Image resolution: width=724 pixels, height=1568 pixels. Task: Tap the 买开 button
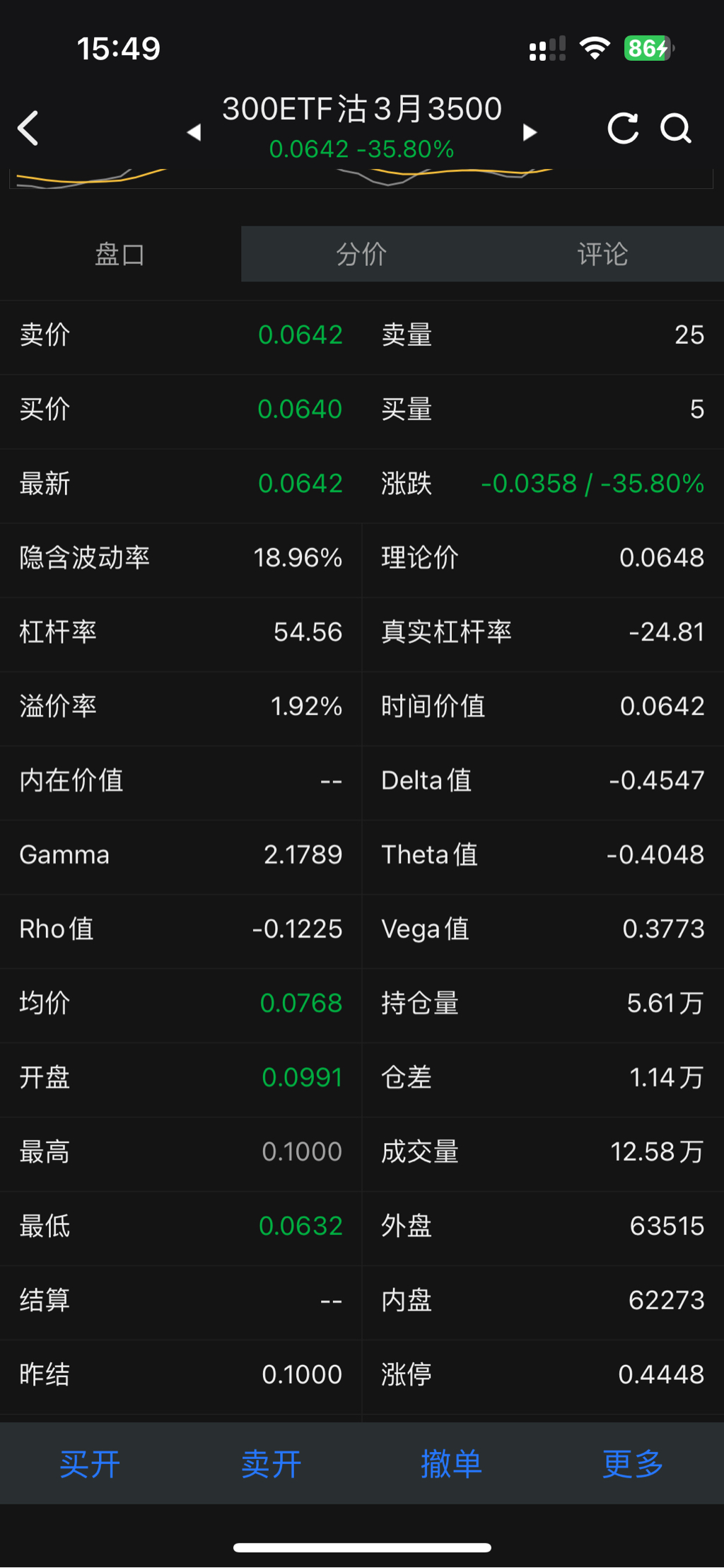90,1463
